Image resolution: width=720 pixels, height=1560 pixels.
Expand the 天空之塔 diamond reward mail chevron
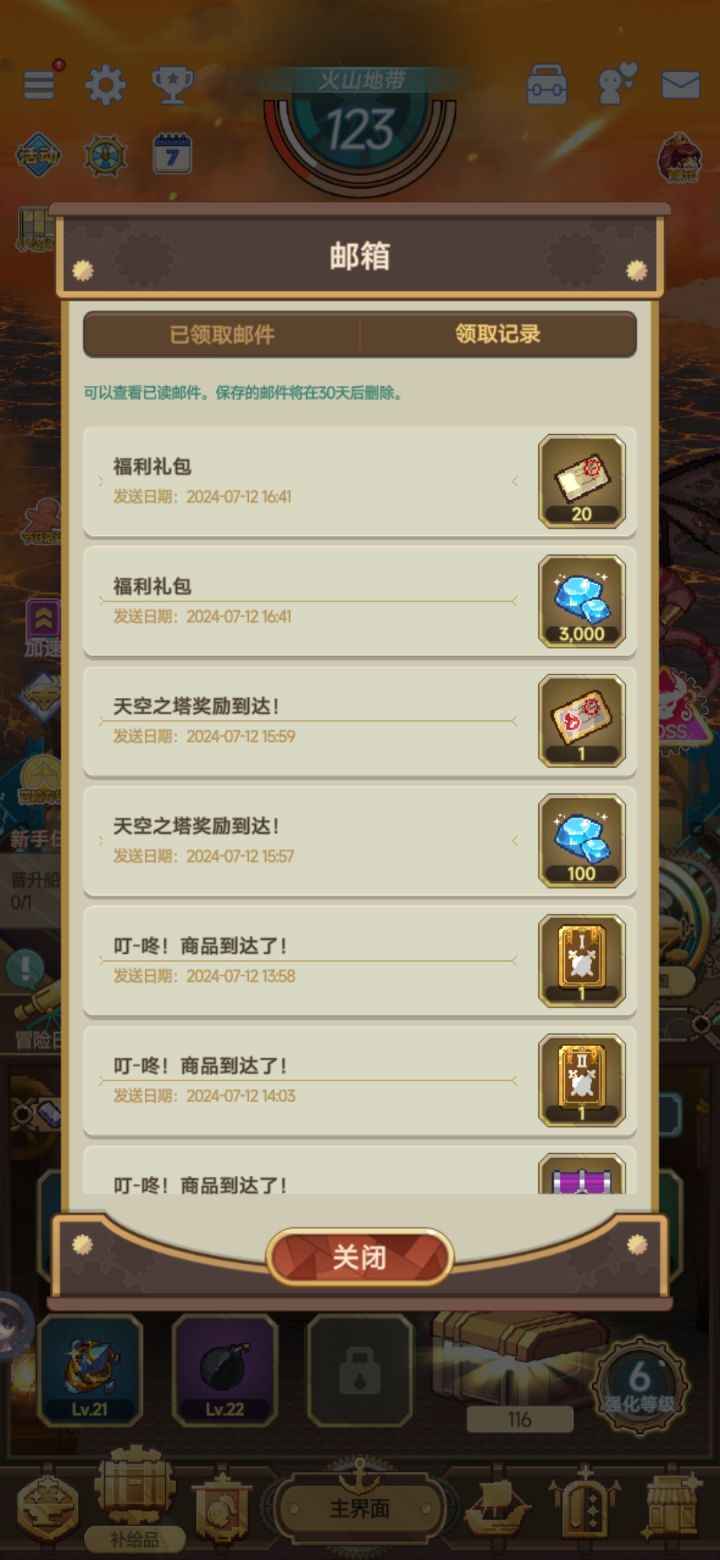515,841
